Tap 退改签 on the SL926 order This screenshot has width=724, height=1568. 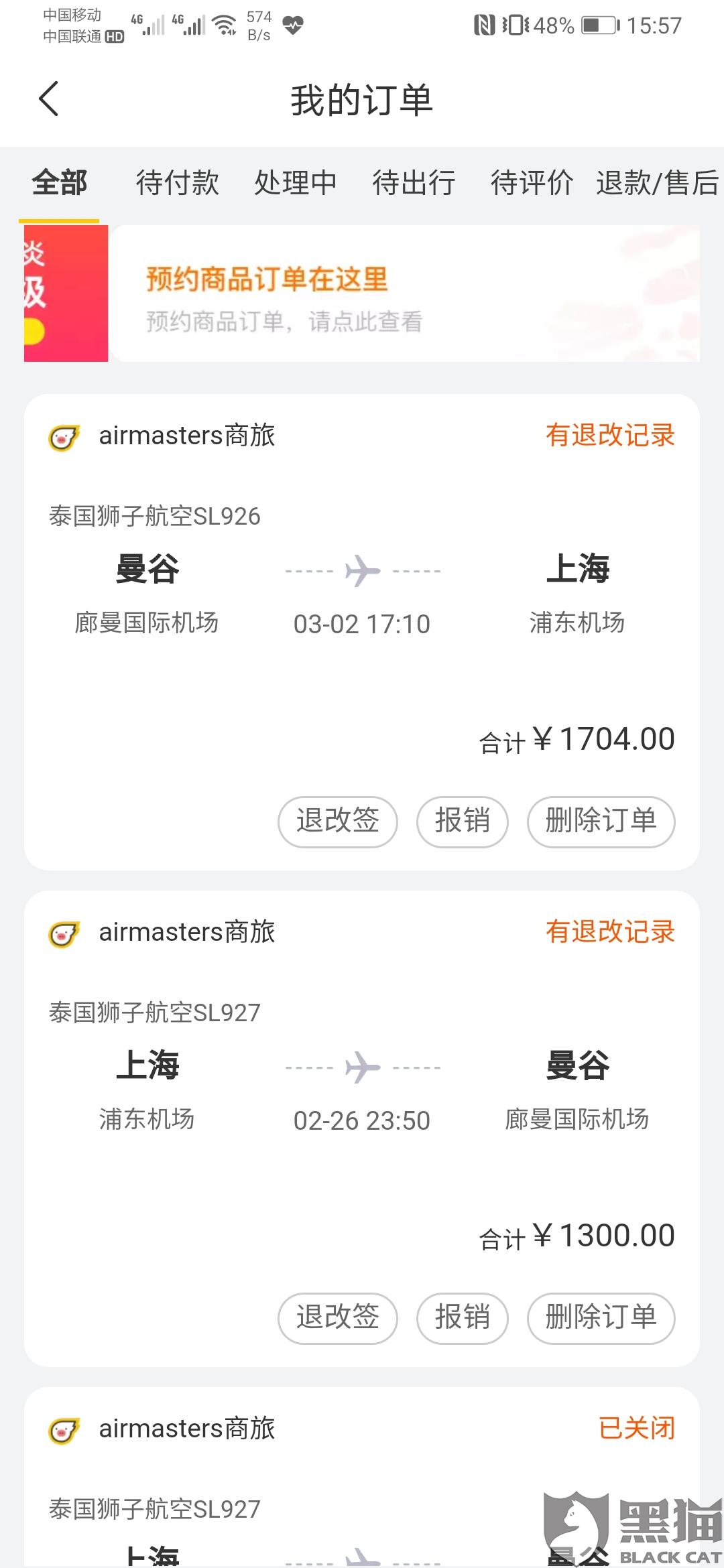338,822
